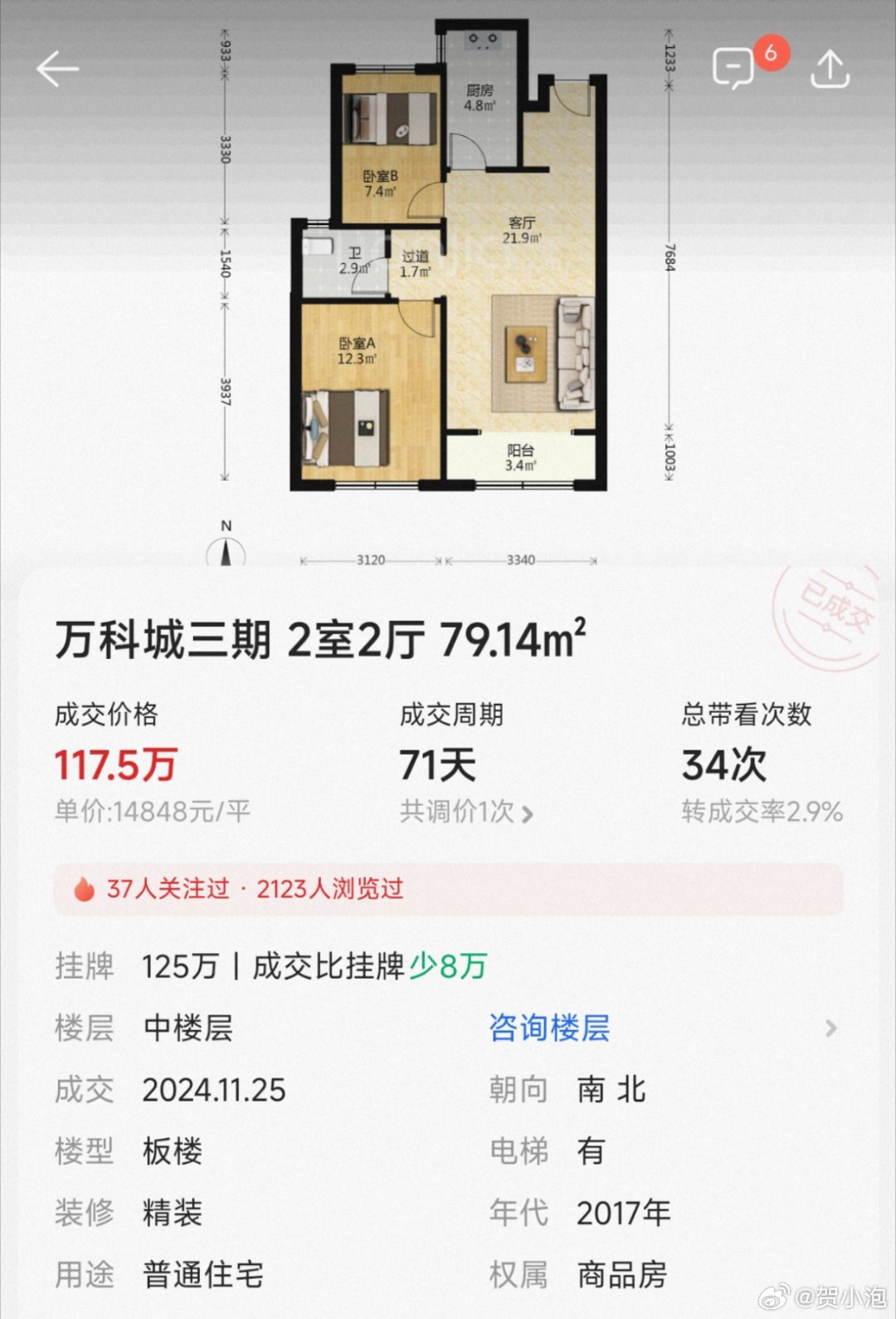Viewport: 896px width, 1319px height.
Task: Toggle the 南 北 orientation value
Action: 611,1090
